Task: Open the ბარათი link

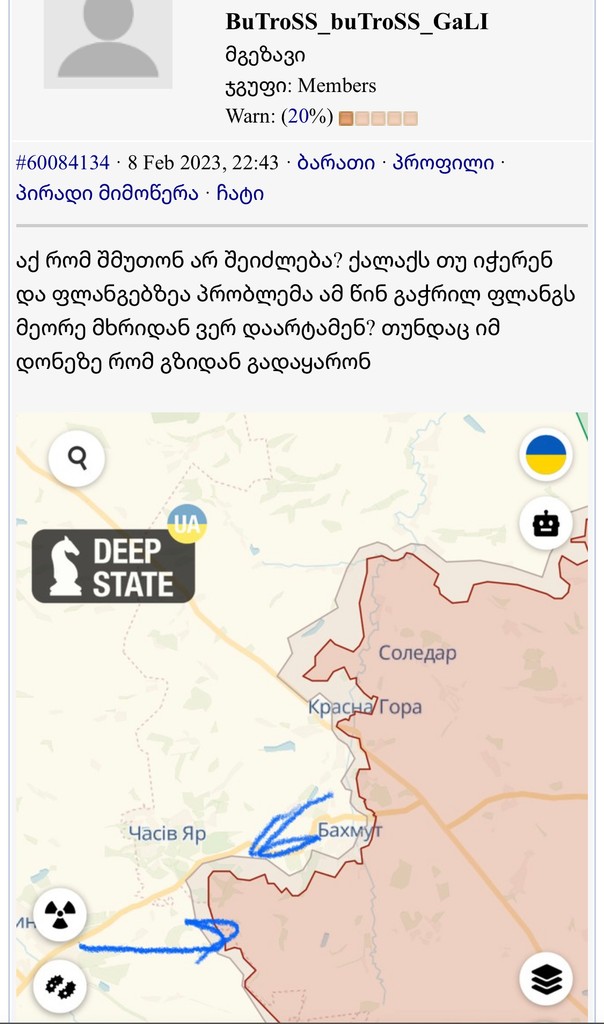Action: 336,162
